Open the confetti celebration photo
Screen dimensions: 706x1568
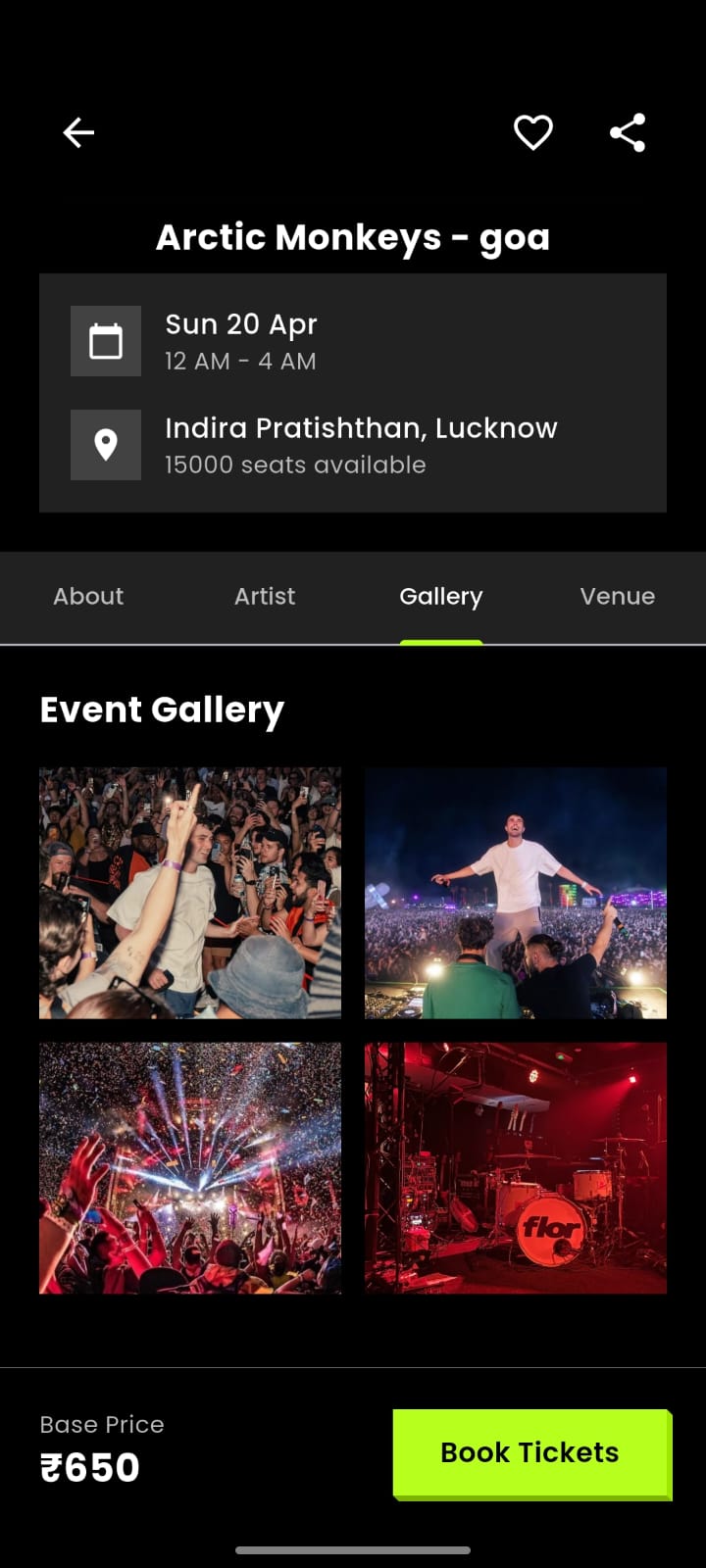[x=190, y=1168]
